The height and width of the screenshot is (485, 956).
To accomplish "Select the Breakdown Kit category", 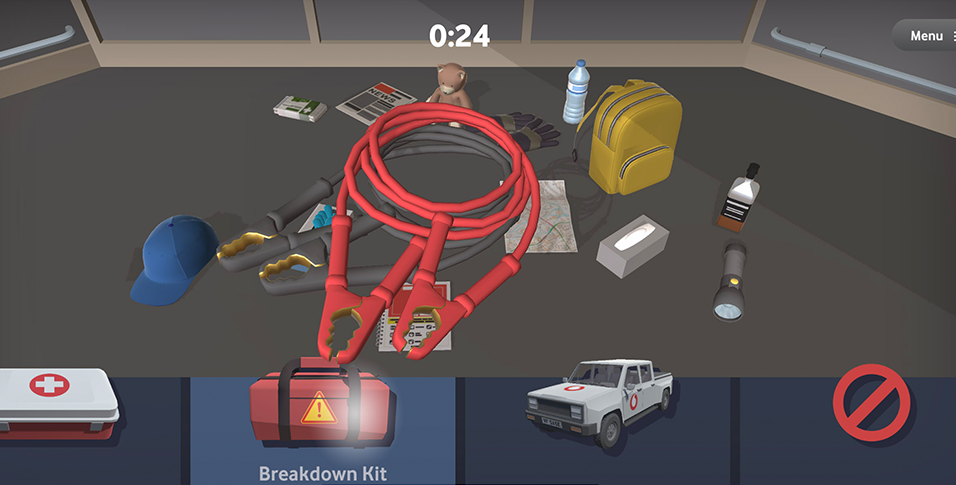I will (322, 410).
